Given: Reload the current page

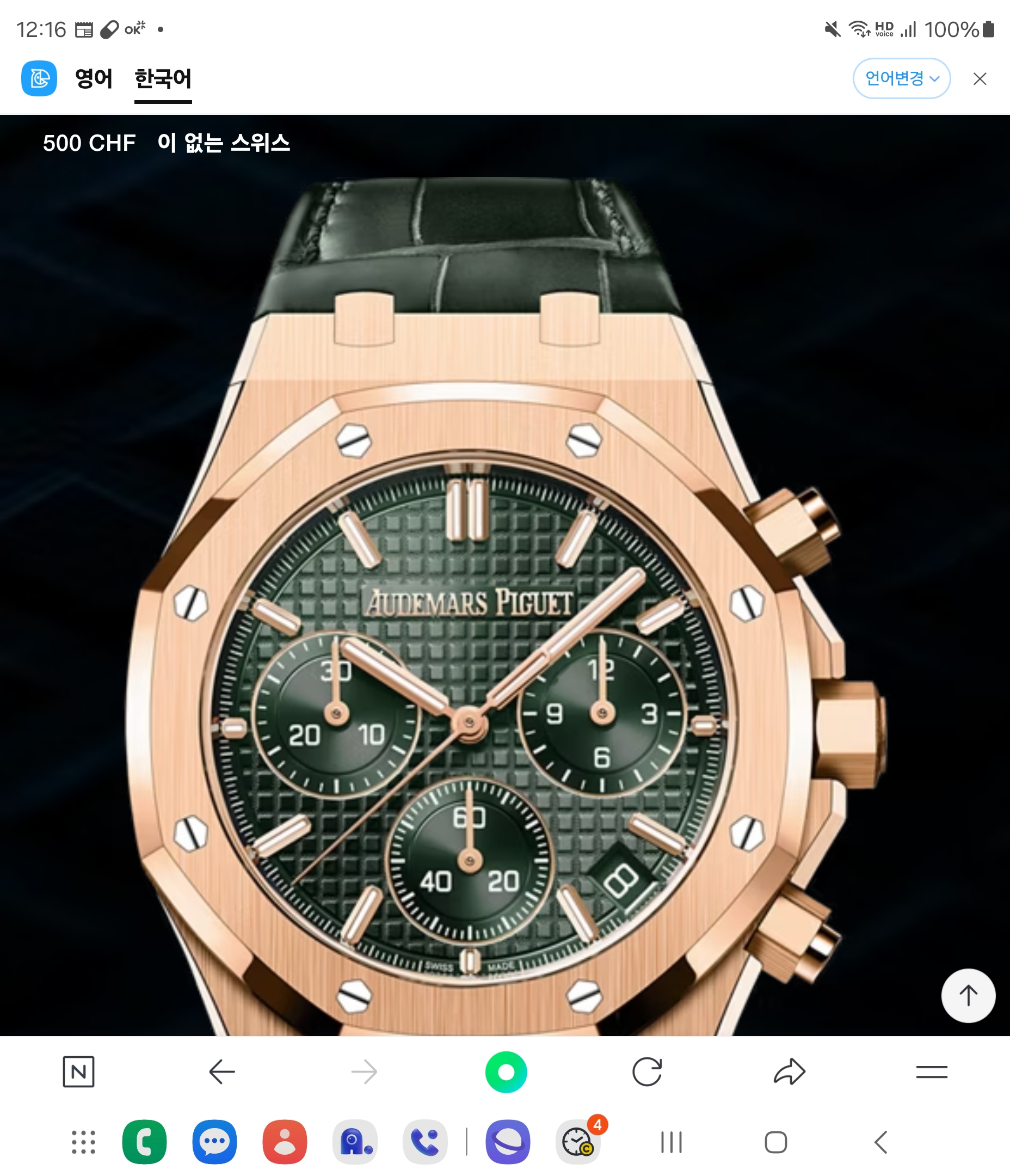Looking at the screenshot, I should coord(647,1071).
